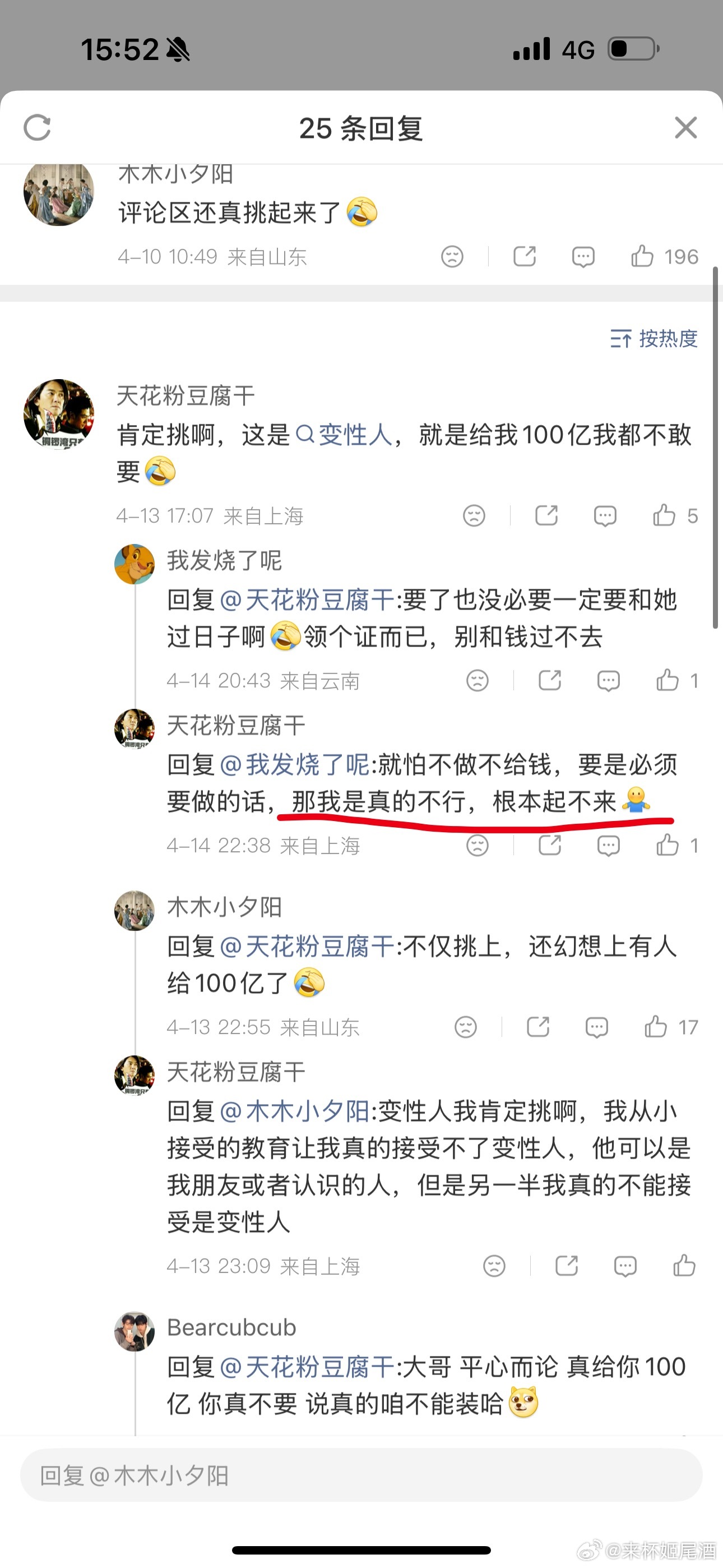Change sorting with 按热度

coord(654,338)
